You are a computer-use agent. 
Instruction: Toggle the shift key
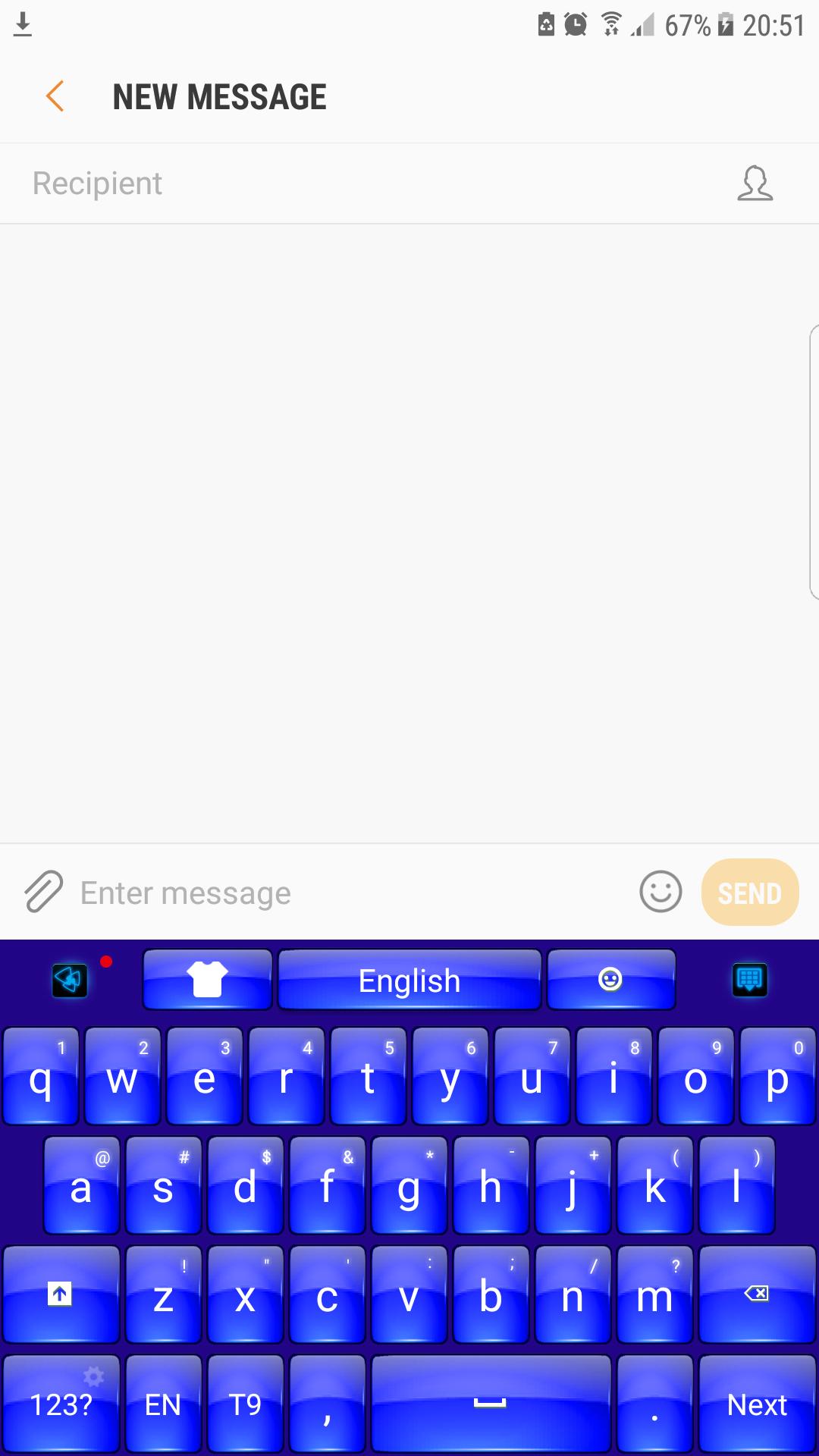[x=61, y=1294]
